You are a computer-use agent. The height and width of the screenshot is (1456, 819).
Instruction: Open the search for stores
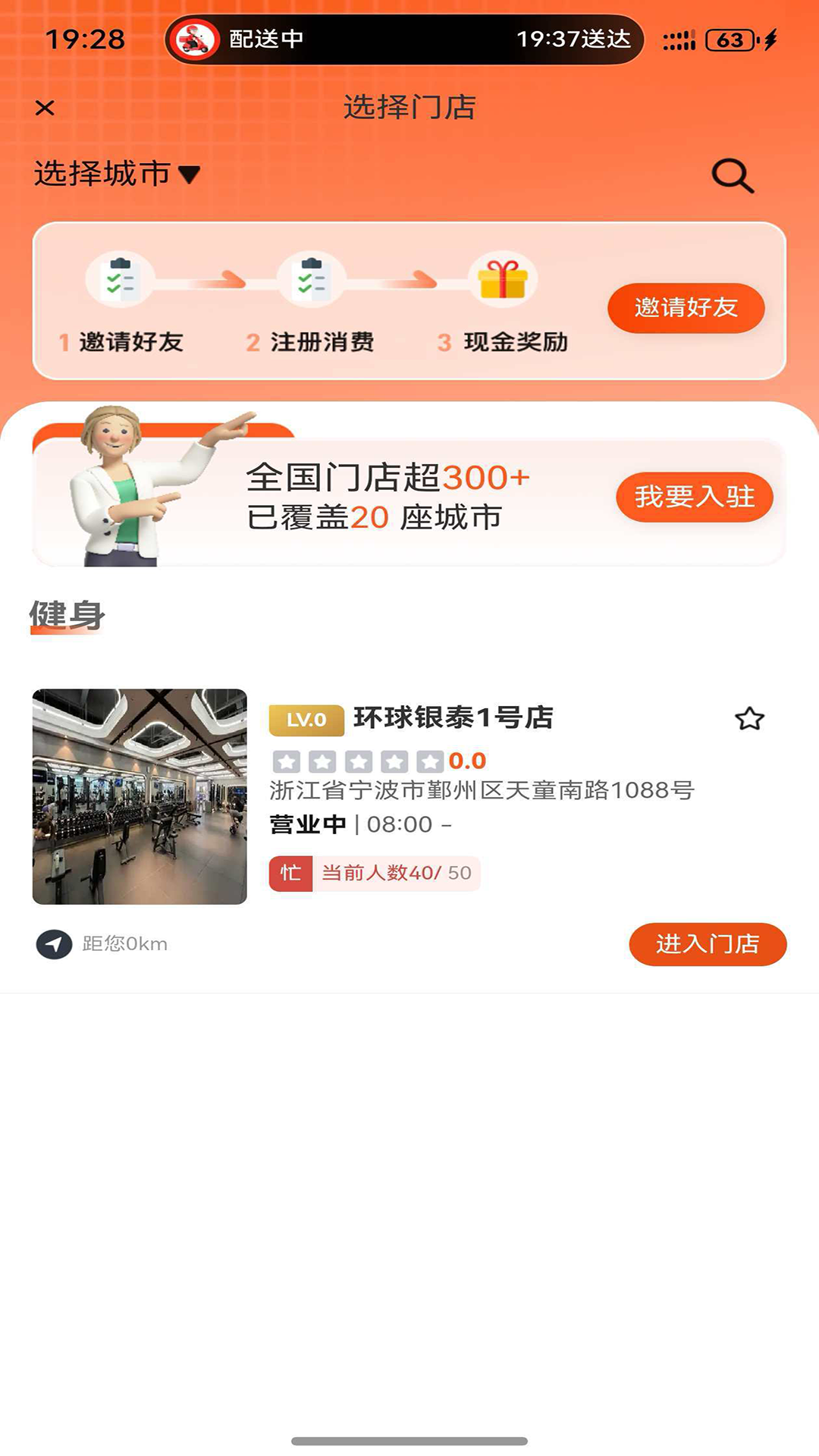tap(733, 176)
